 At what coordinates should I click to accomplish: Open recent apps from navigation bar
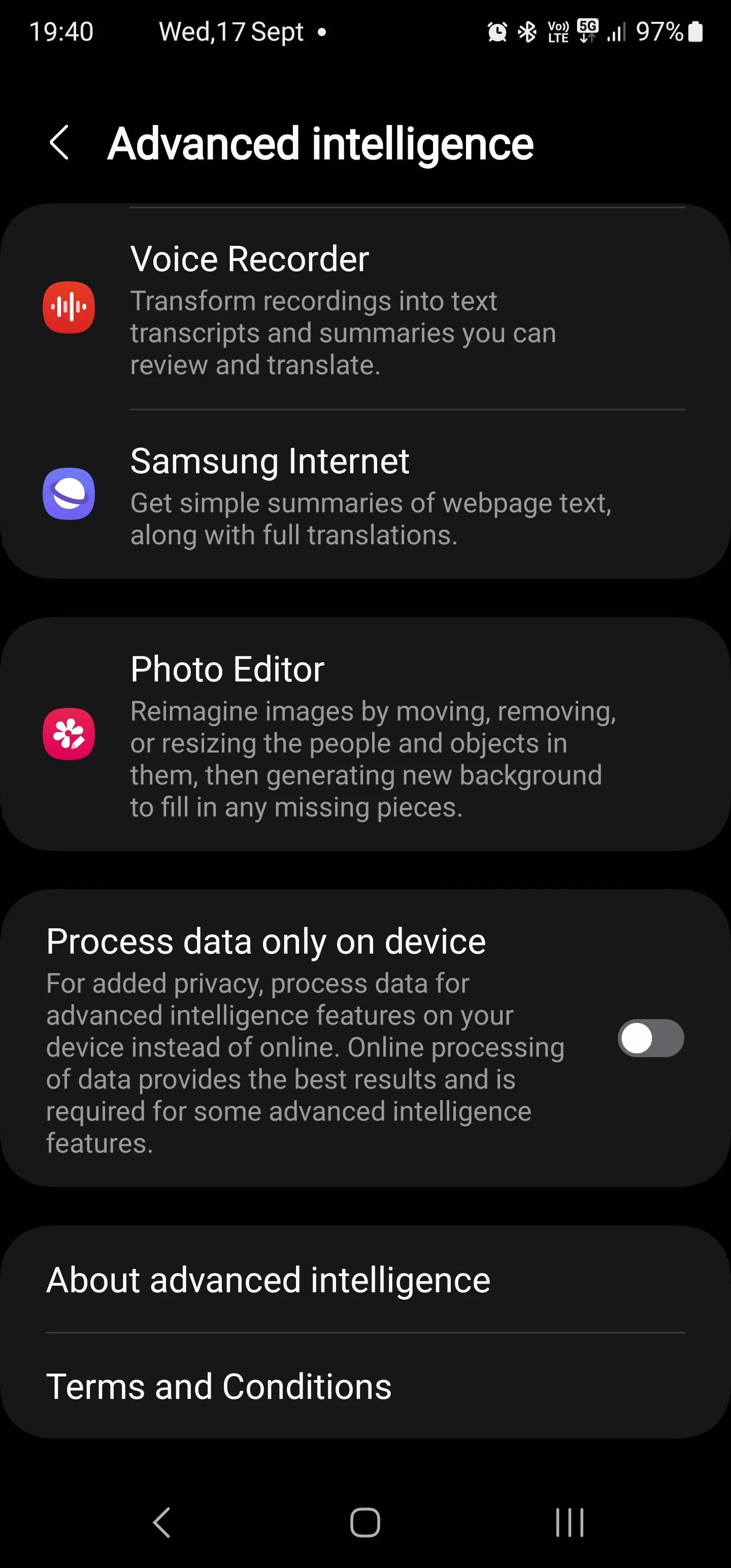570,1523
